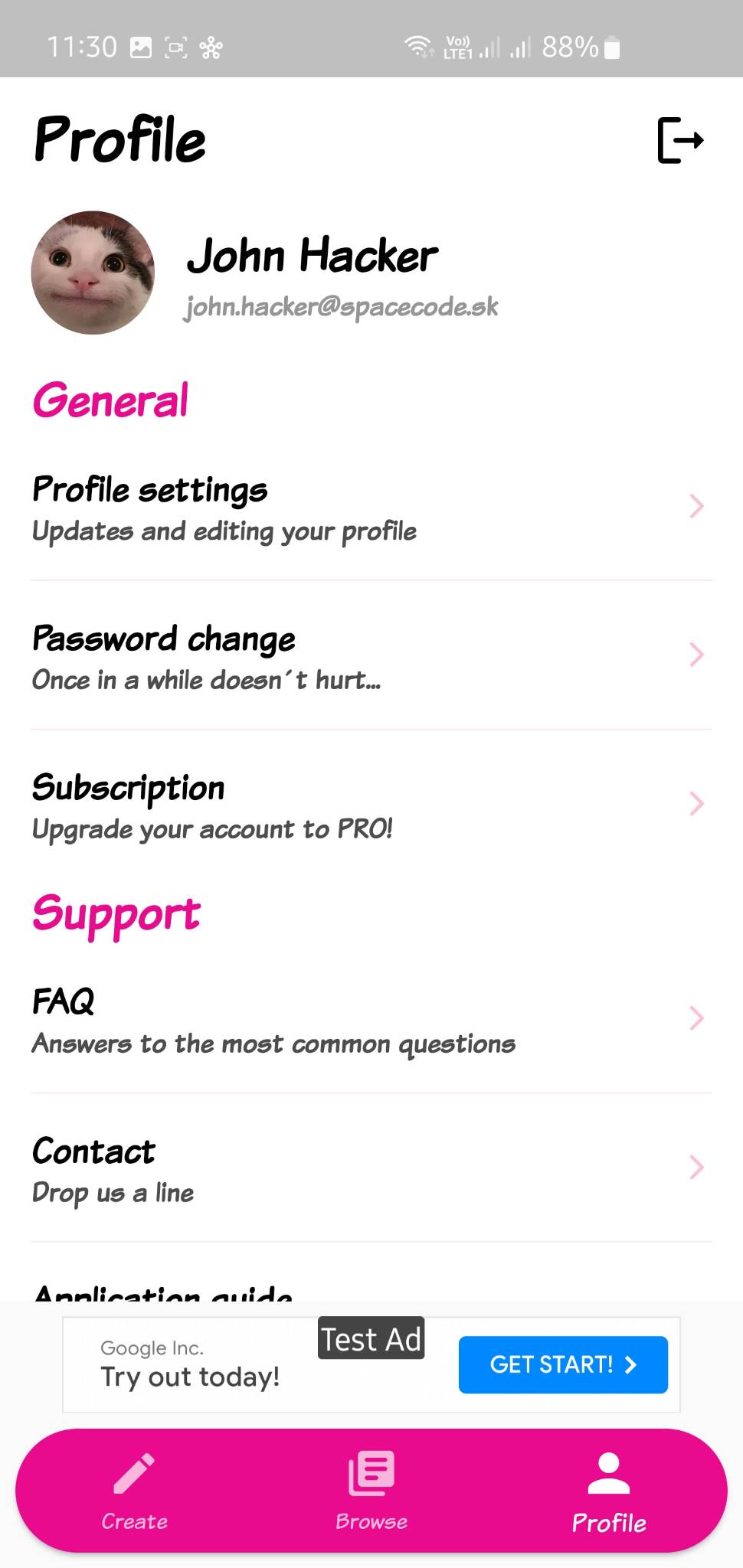Open Contact to drop a line
This screenshot has width=743, height=1568.
(371, 1168)
